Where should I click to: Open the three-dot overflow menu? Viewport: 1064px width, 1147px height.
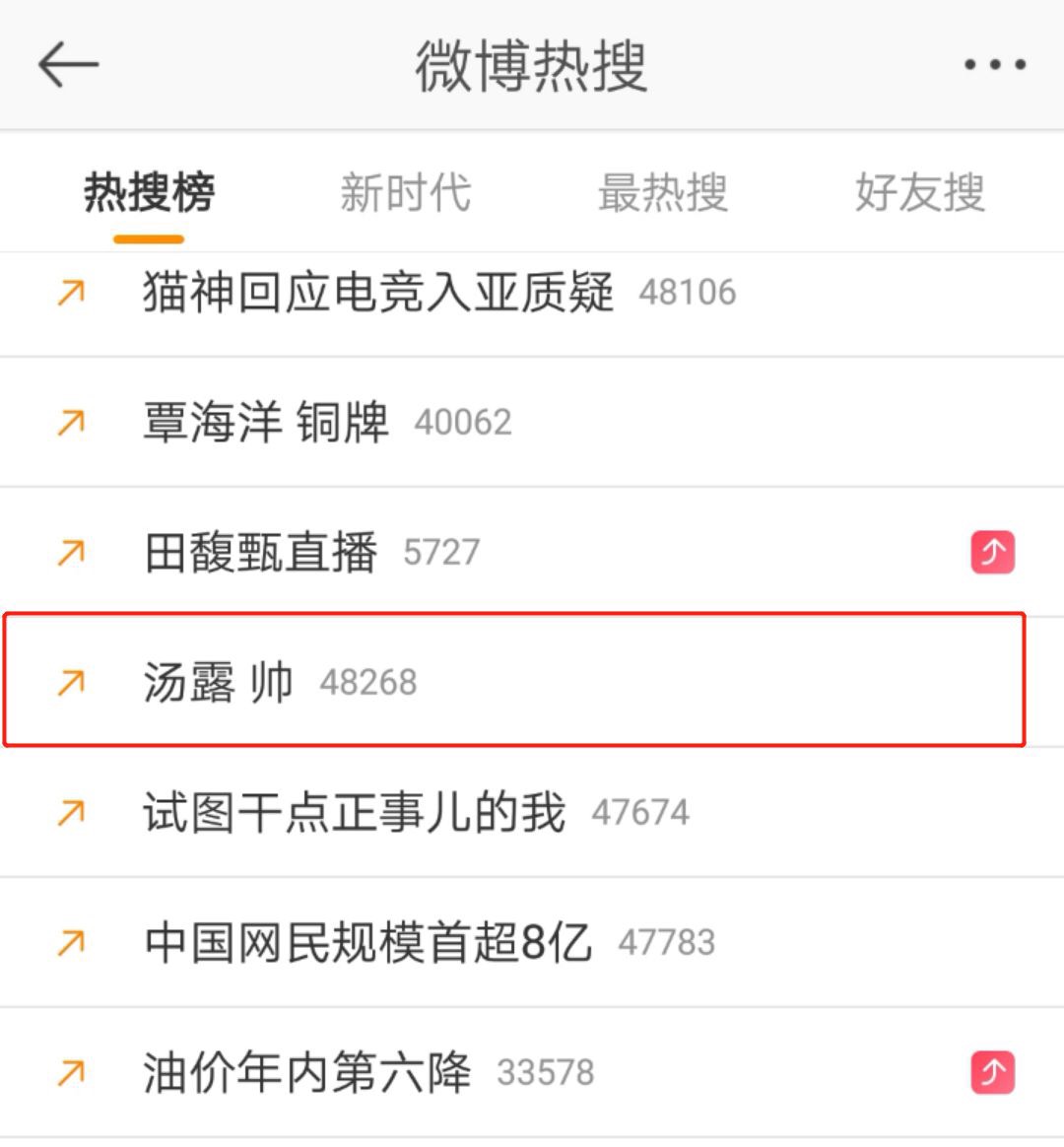click(994, 65)
